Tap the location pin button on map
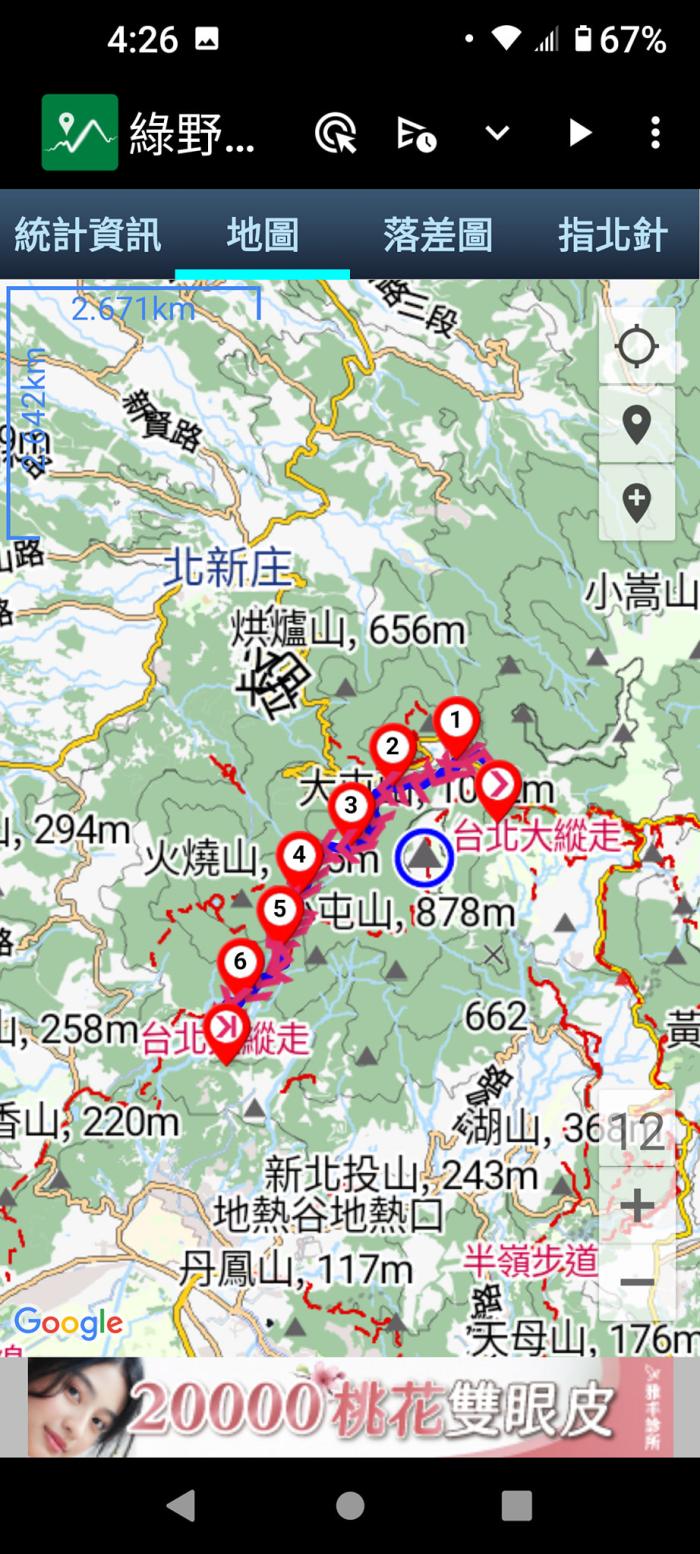Screen dimensions: 700x1554 637,425
